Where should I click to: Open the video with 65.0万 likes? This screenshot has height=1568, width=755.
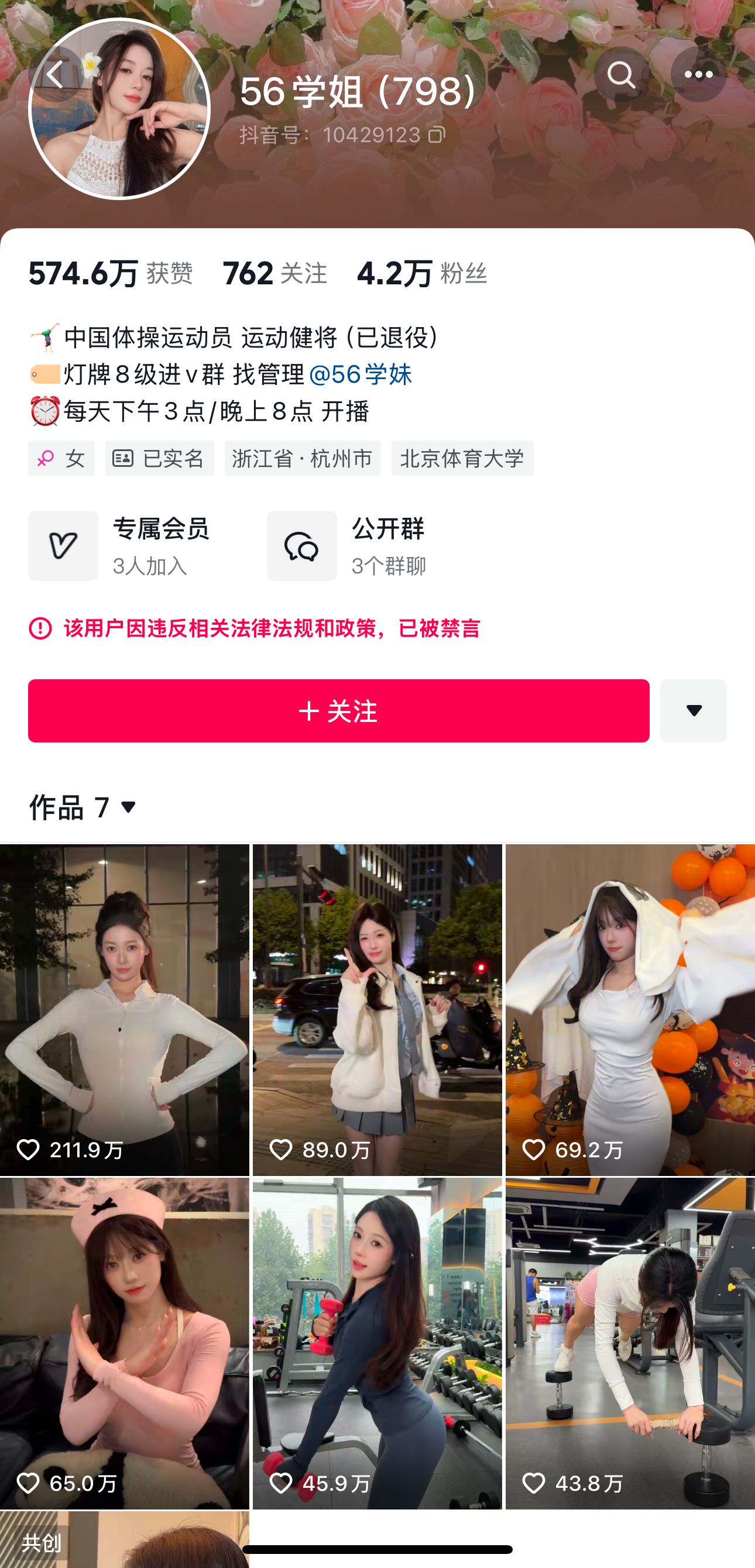[124, 1343]
